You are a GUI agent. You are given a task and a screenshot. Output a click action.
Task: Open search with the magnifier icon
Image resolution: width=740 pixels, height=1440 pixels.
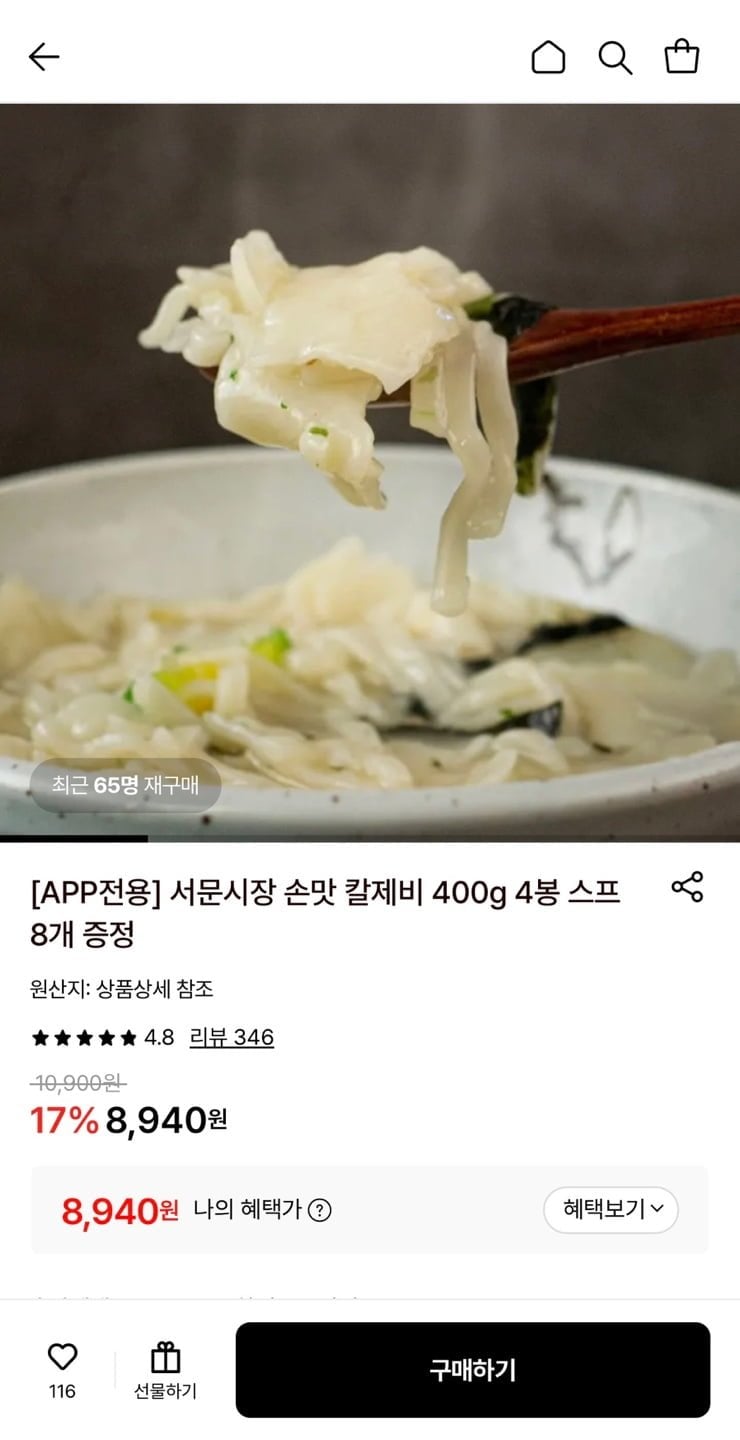pyautogui.click(x=614, y=56)
